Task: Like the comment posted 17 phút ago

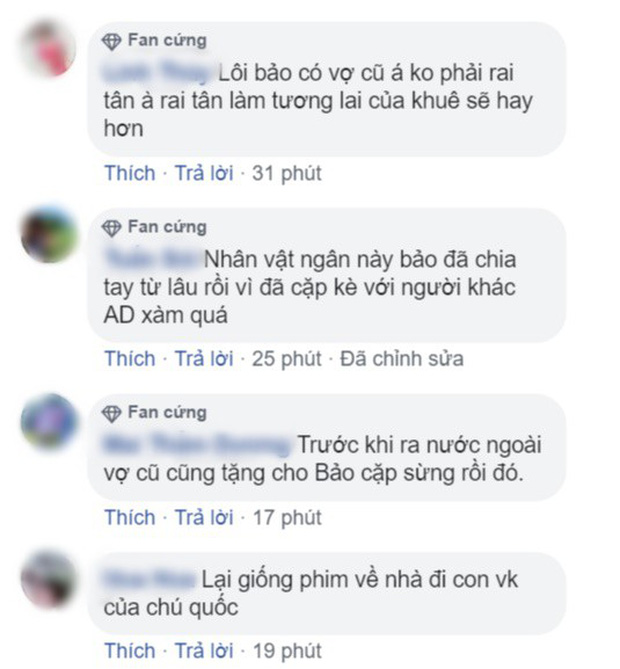Action: 130,517
